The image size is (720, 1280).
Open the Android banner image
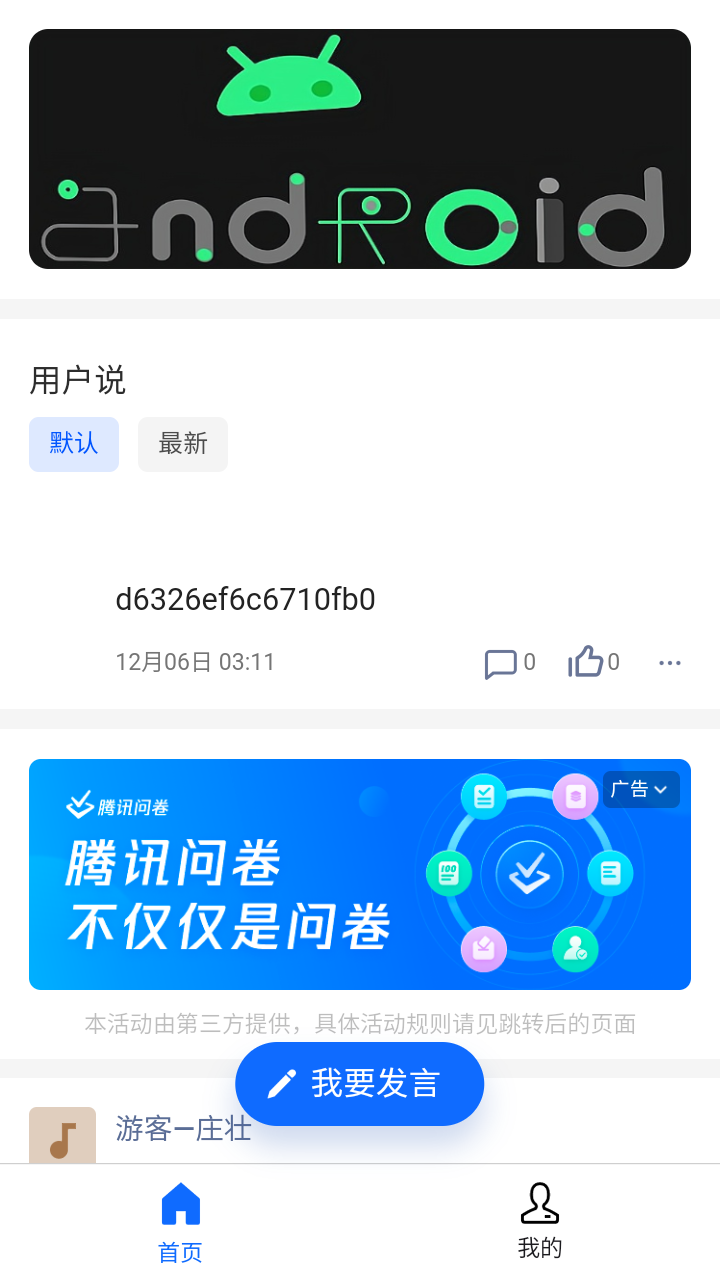360,149
